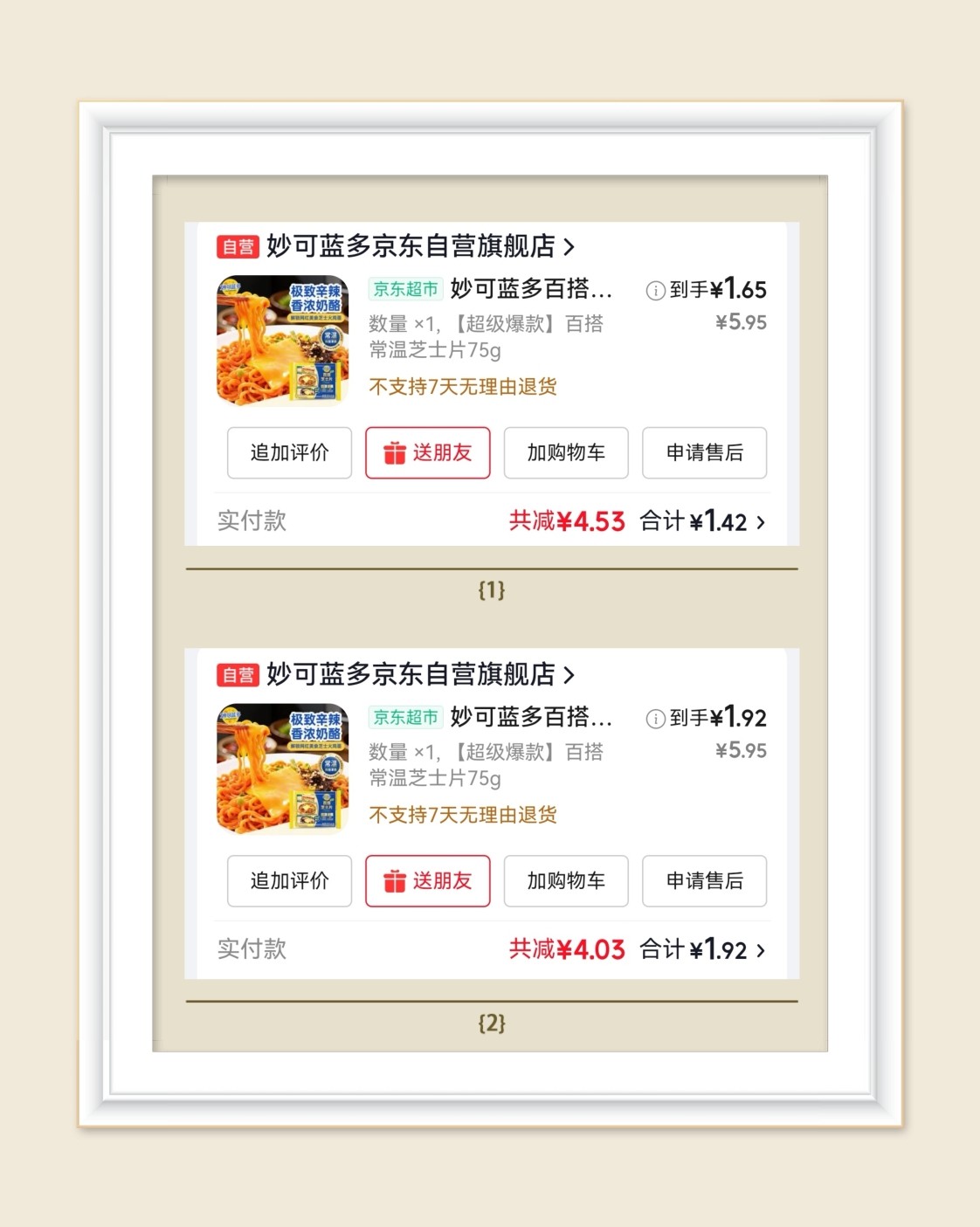Click the gift icon on first 送朋友 button

pyautogui.click(x=396, y=453)
